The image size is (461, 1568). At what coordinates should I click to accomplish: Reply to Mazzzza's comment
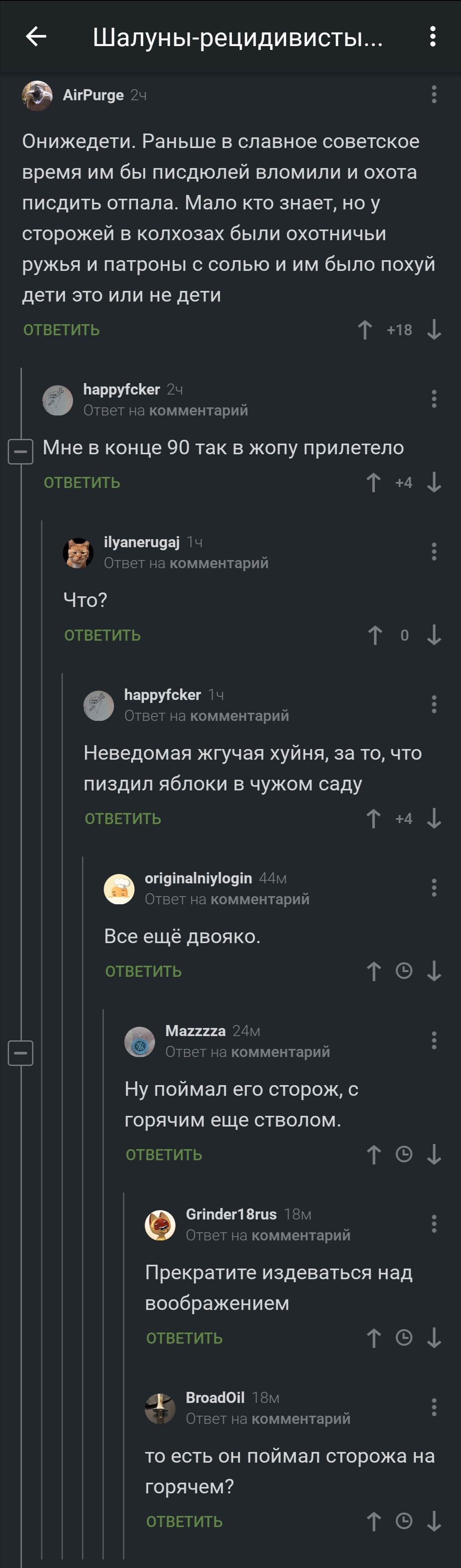[x=164, y=1155]
